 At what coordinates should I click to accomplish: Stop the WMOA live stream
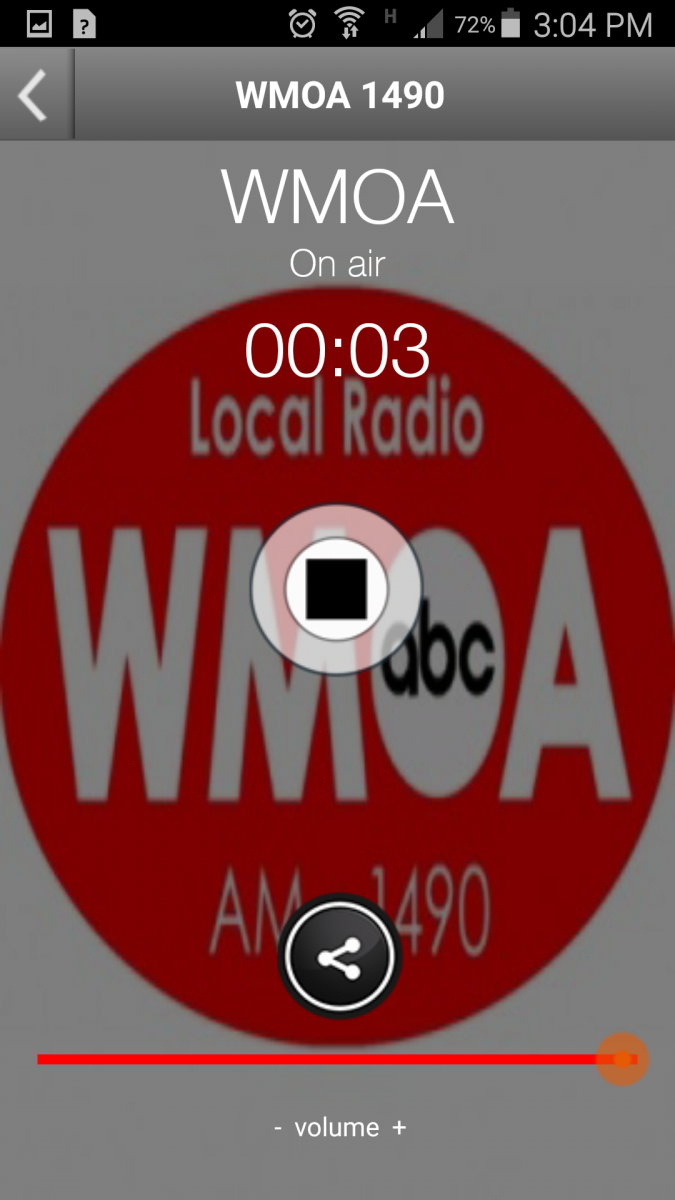pos(337,589)
